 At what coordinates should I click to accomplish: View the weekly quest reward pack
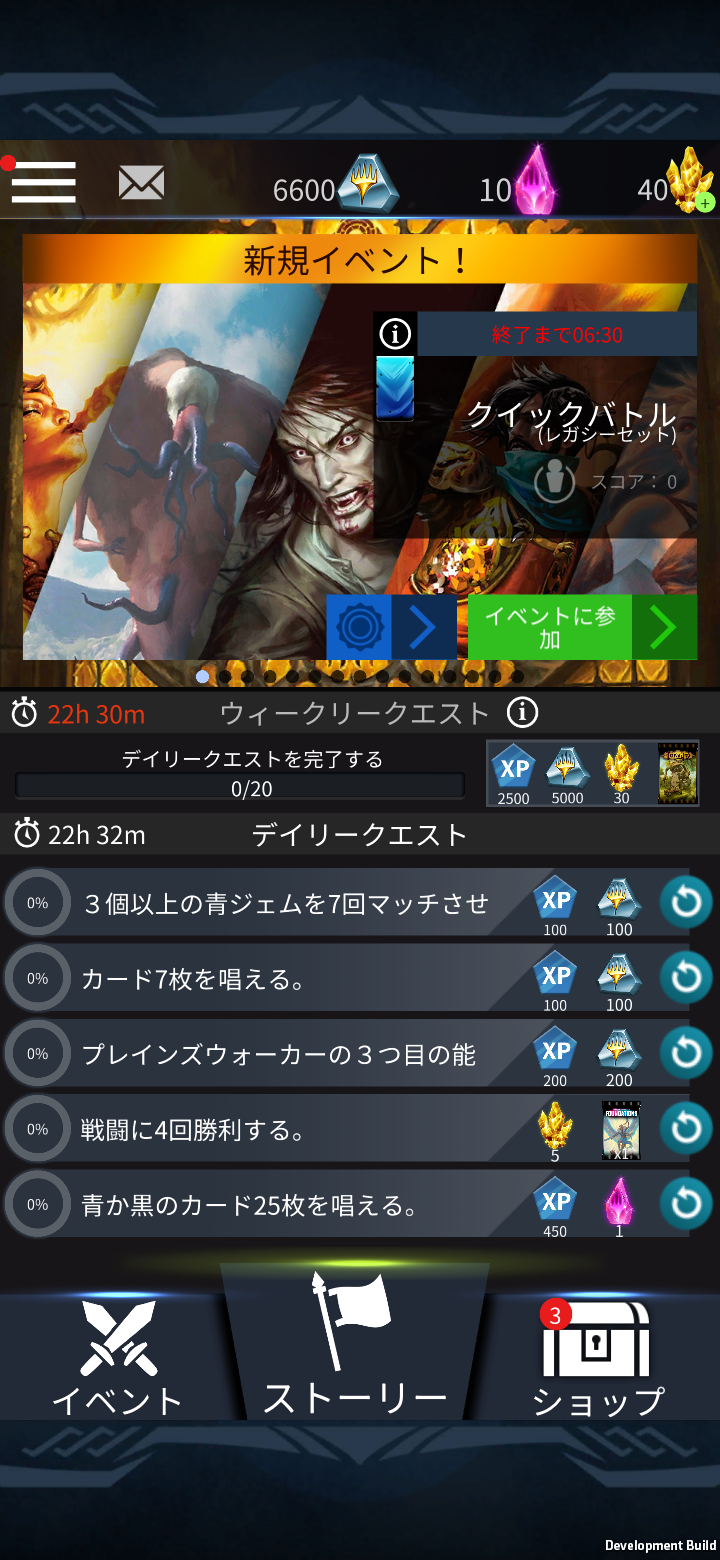coord(678,773)
